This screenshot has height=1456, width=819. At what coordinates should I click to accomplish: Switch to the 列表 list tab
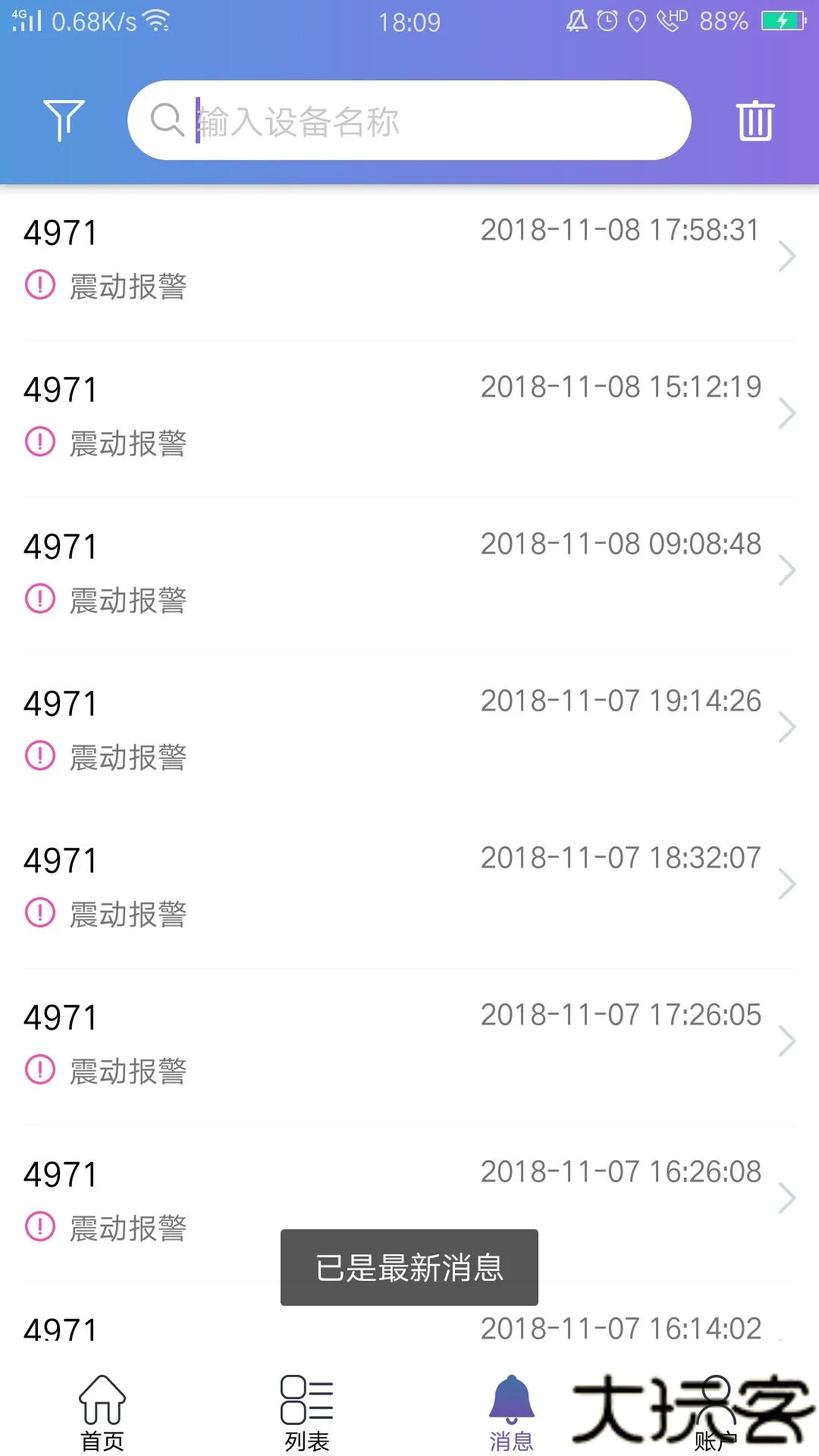pyautogui.click(x=307, y=1412)
